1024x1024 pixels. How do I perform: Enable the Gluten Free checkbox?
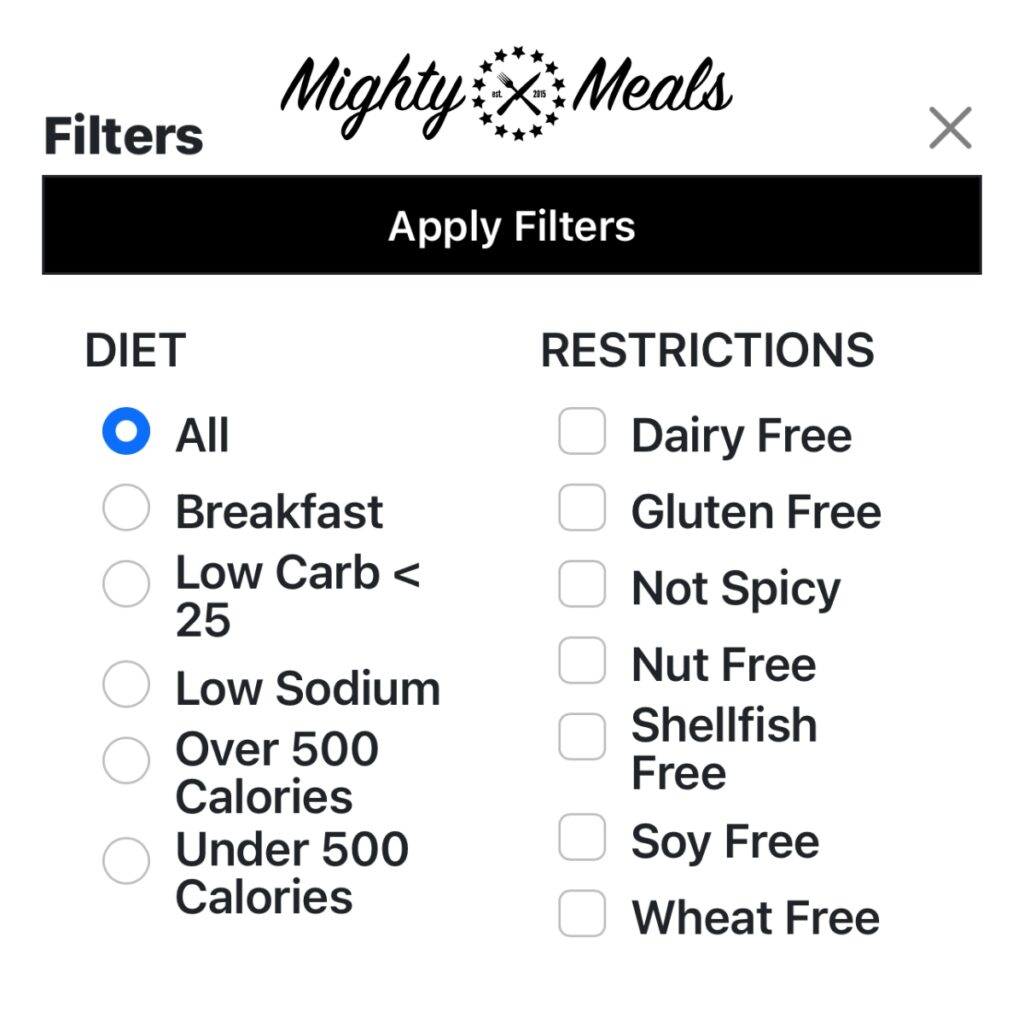click(581, 508)
